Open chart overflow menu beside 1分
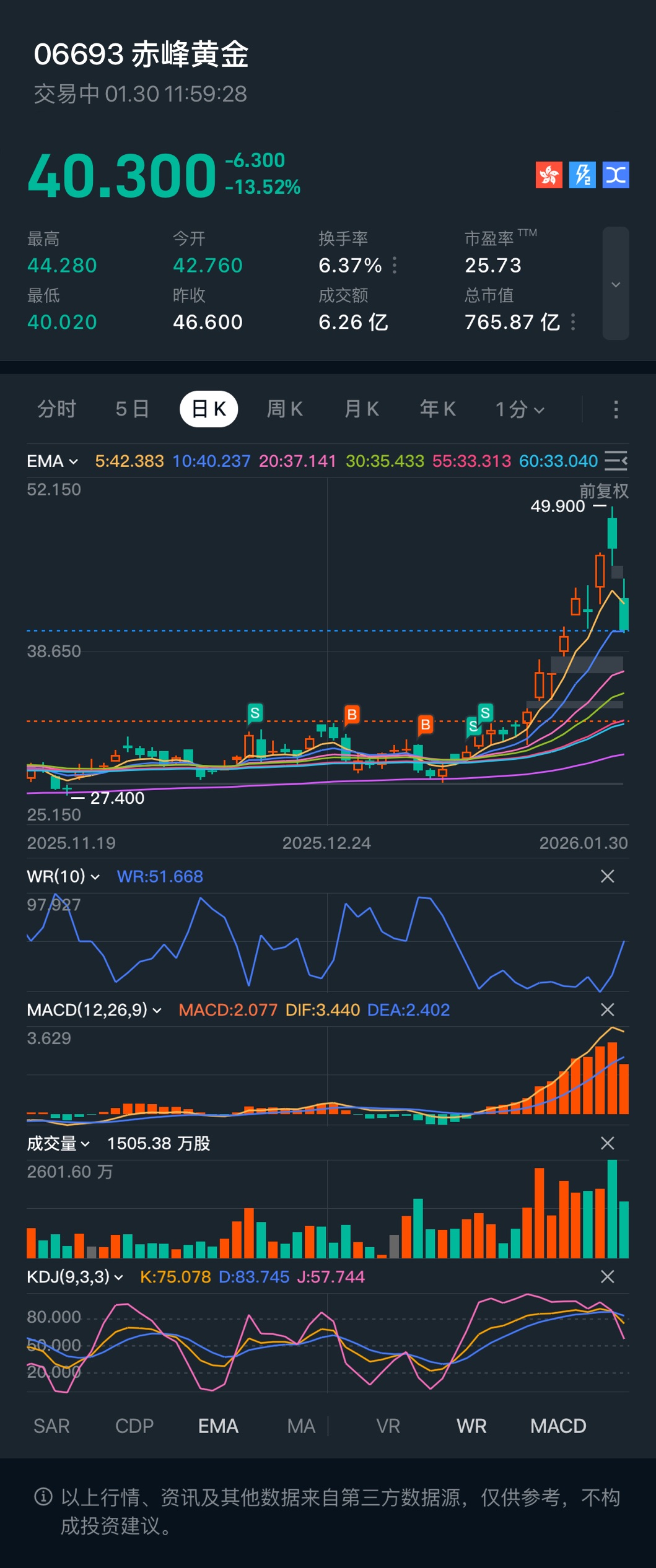The height and width of the screenshot is (1568, 656). coord(615,409)
